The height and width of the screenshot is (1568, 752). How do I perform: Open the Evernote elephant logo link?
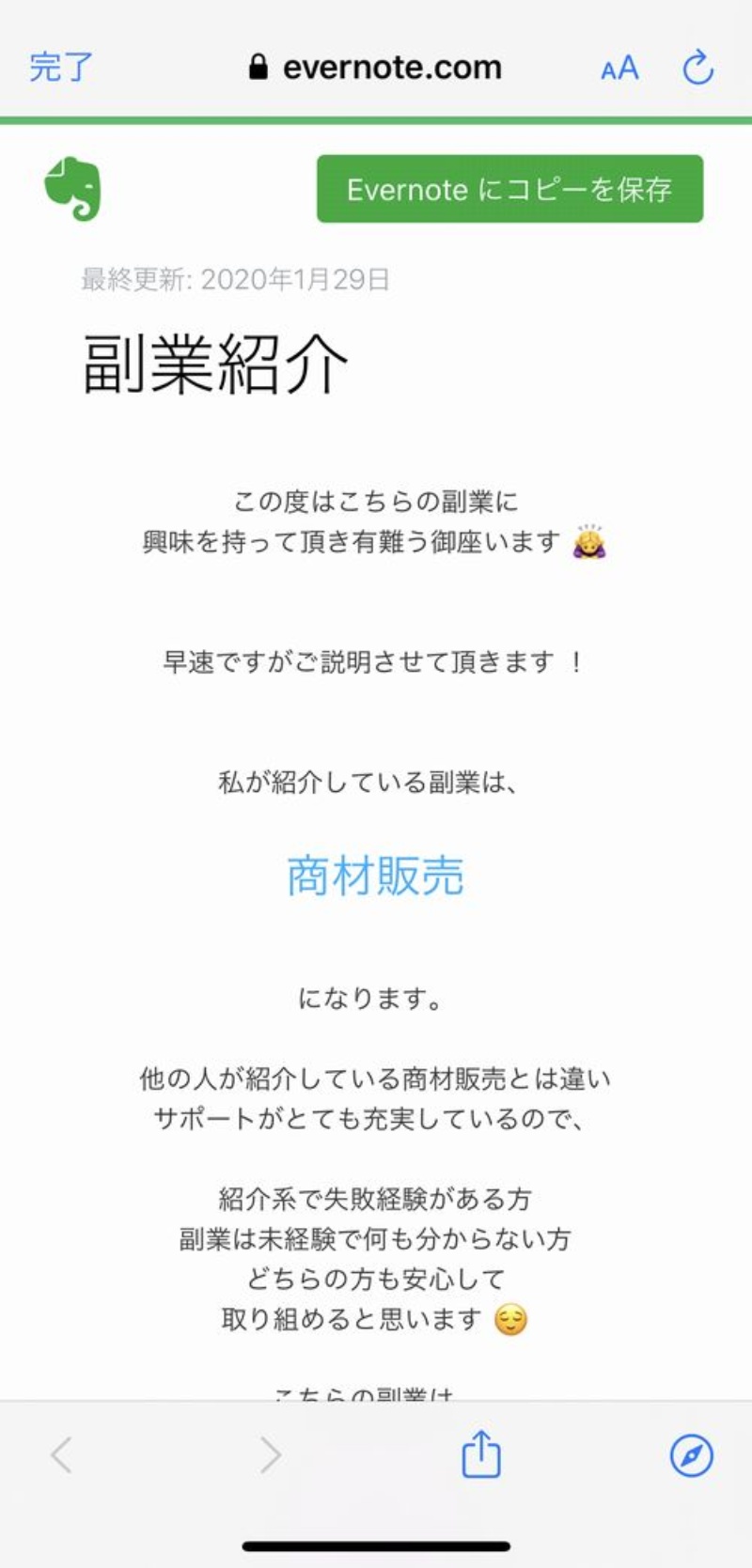pos(72,189)
